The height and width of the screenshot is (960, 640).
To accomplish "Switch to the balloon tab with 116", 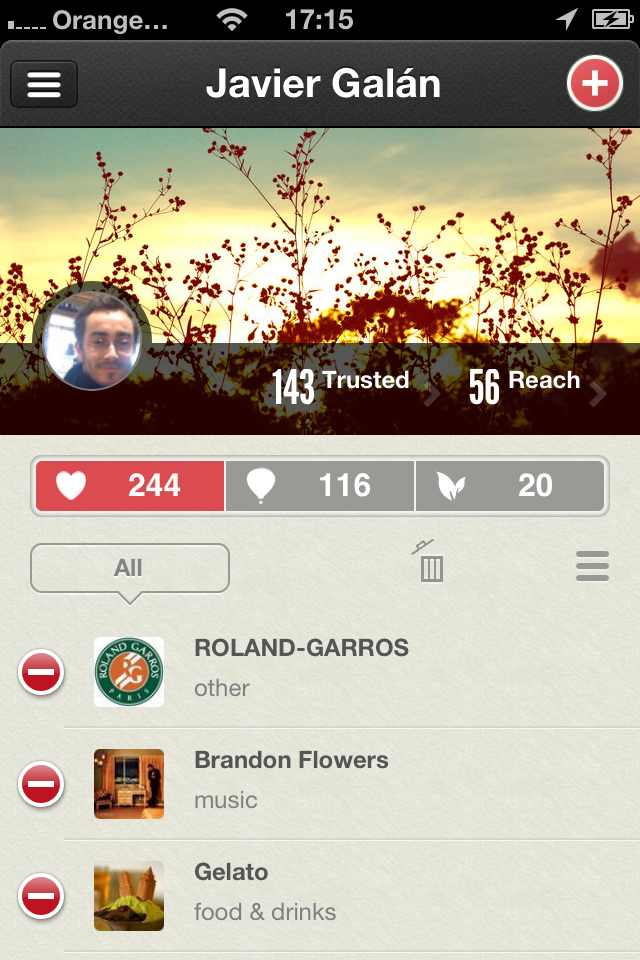I will point(320,486).
